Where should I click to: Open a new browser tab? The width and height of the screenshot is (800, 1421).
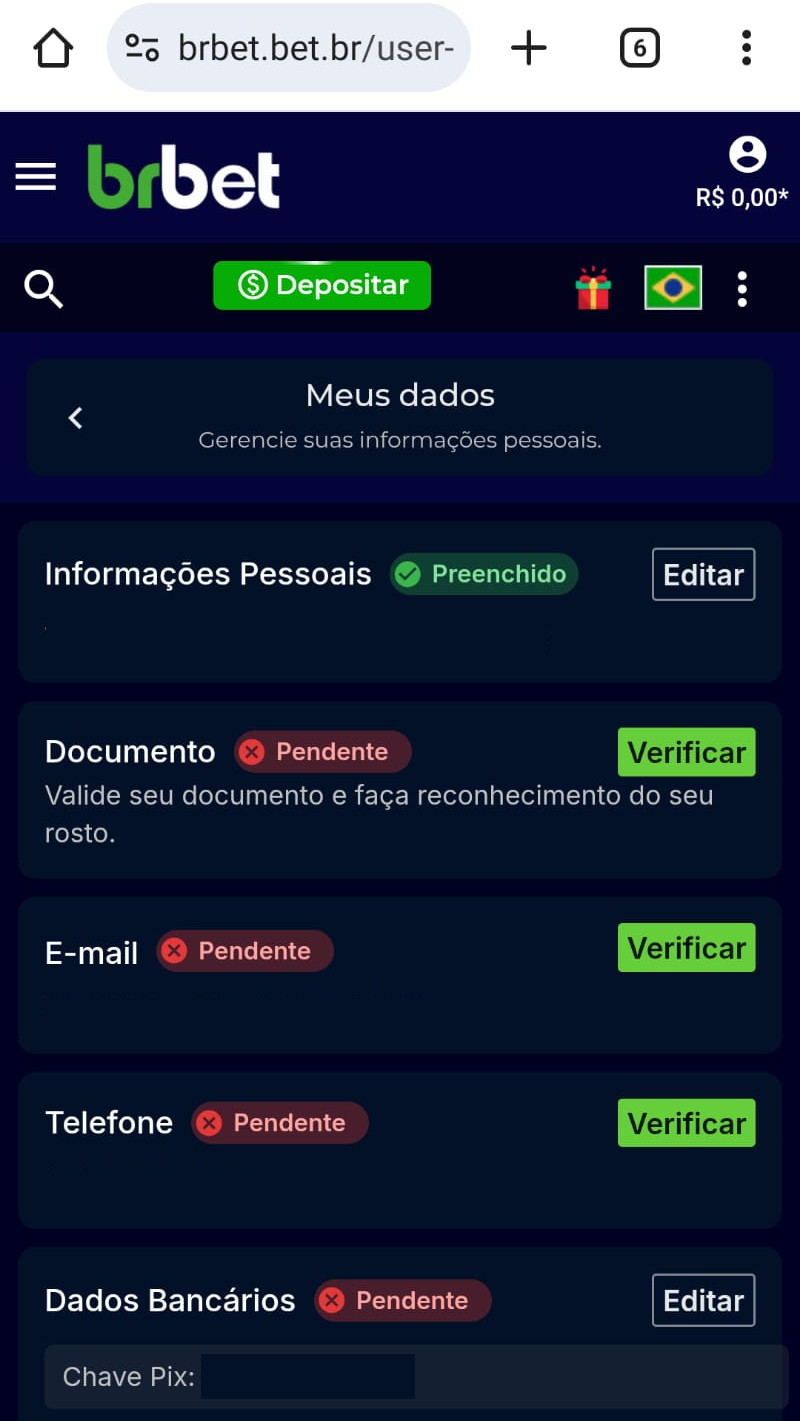pos(529,47)
